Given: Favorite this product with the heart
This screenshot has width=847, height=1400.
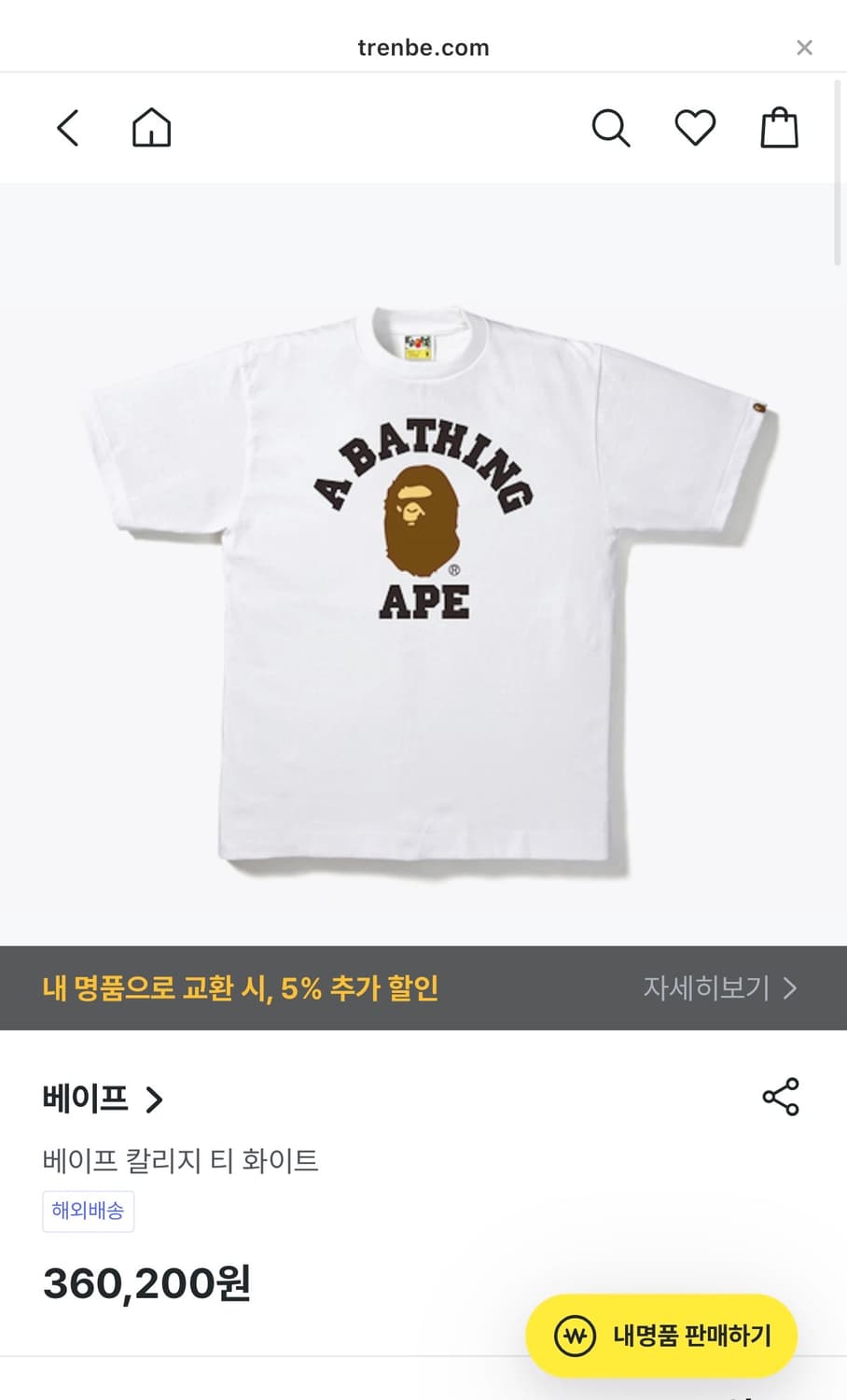Looking at the screenshot, I should click(695, 128).
